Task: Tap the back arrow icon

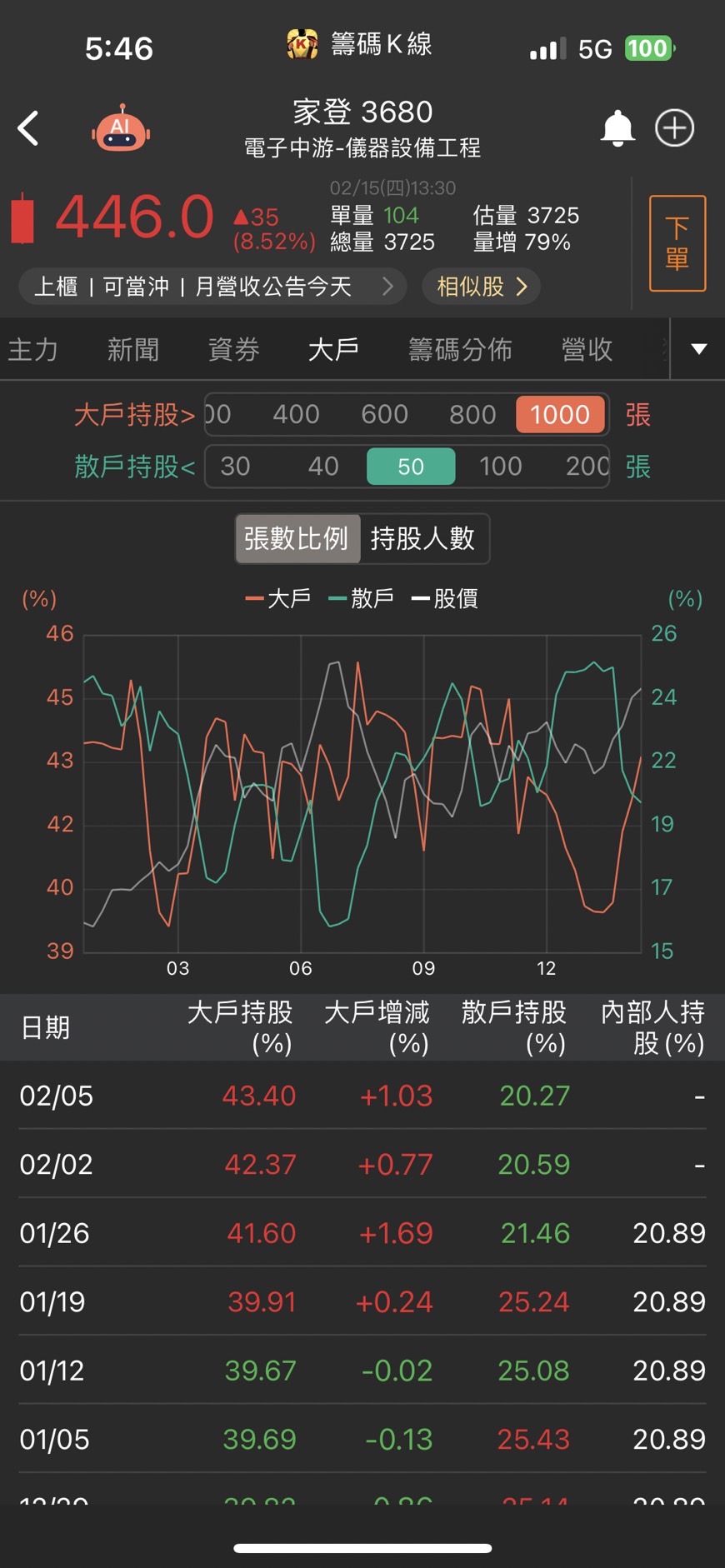Action: (28, 128)
